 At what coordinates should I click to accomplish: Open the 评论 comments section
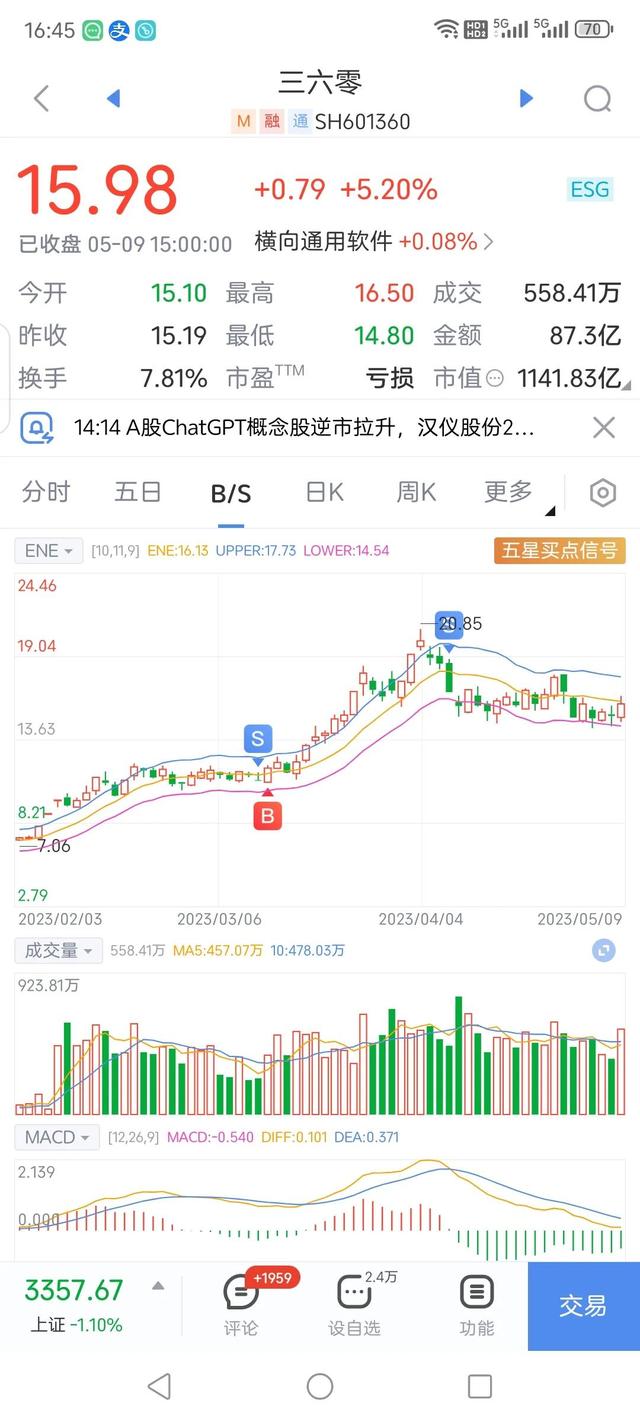241,1305
